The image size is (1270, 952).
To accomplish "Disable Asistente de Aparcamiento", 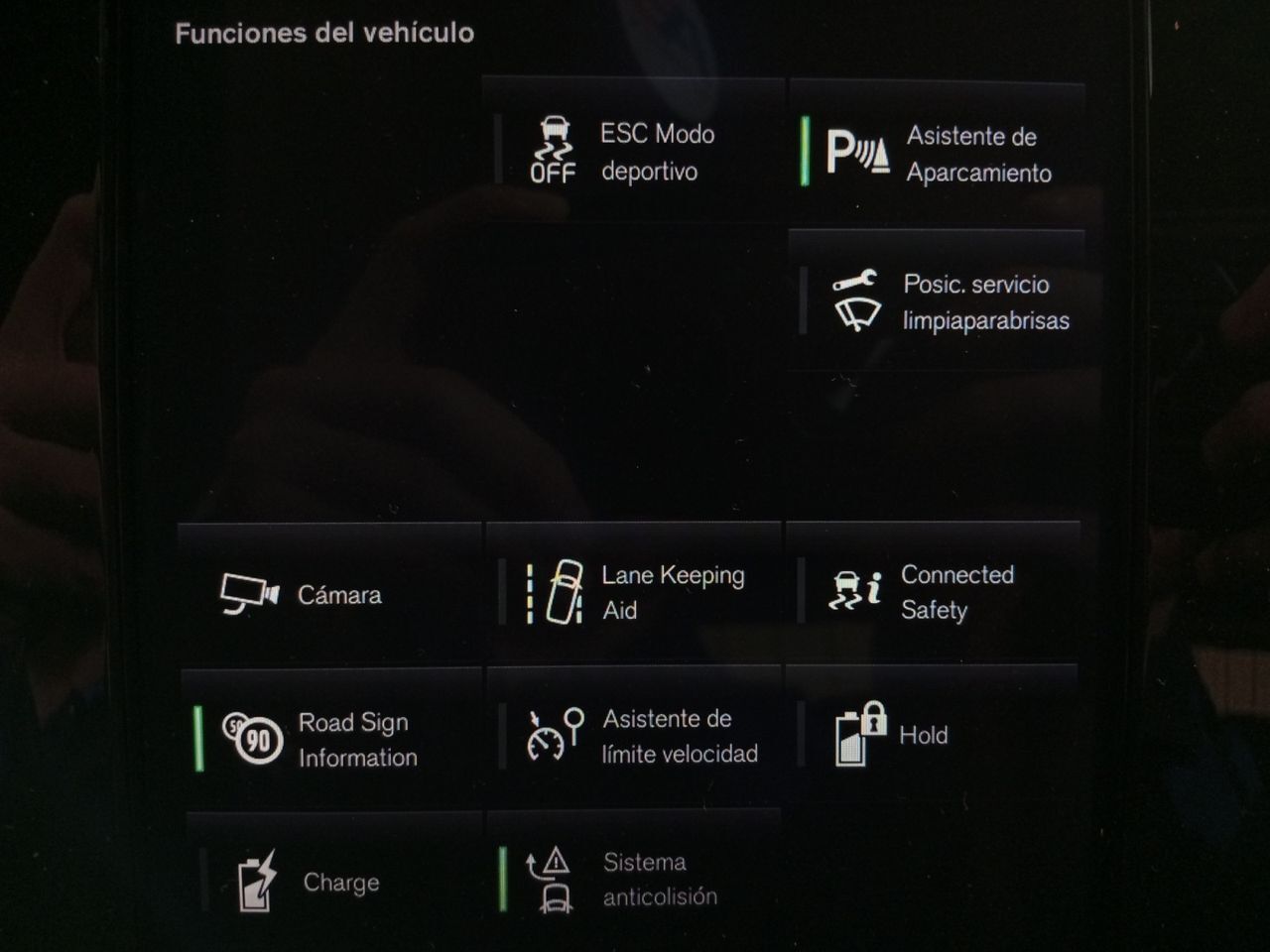I will point(938,154).
